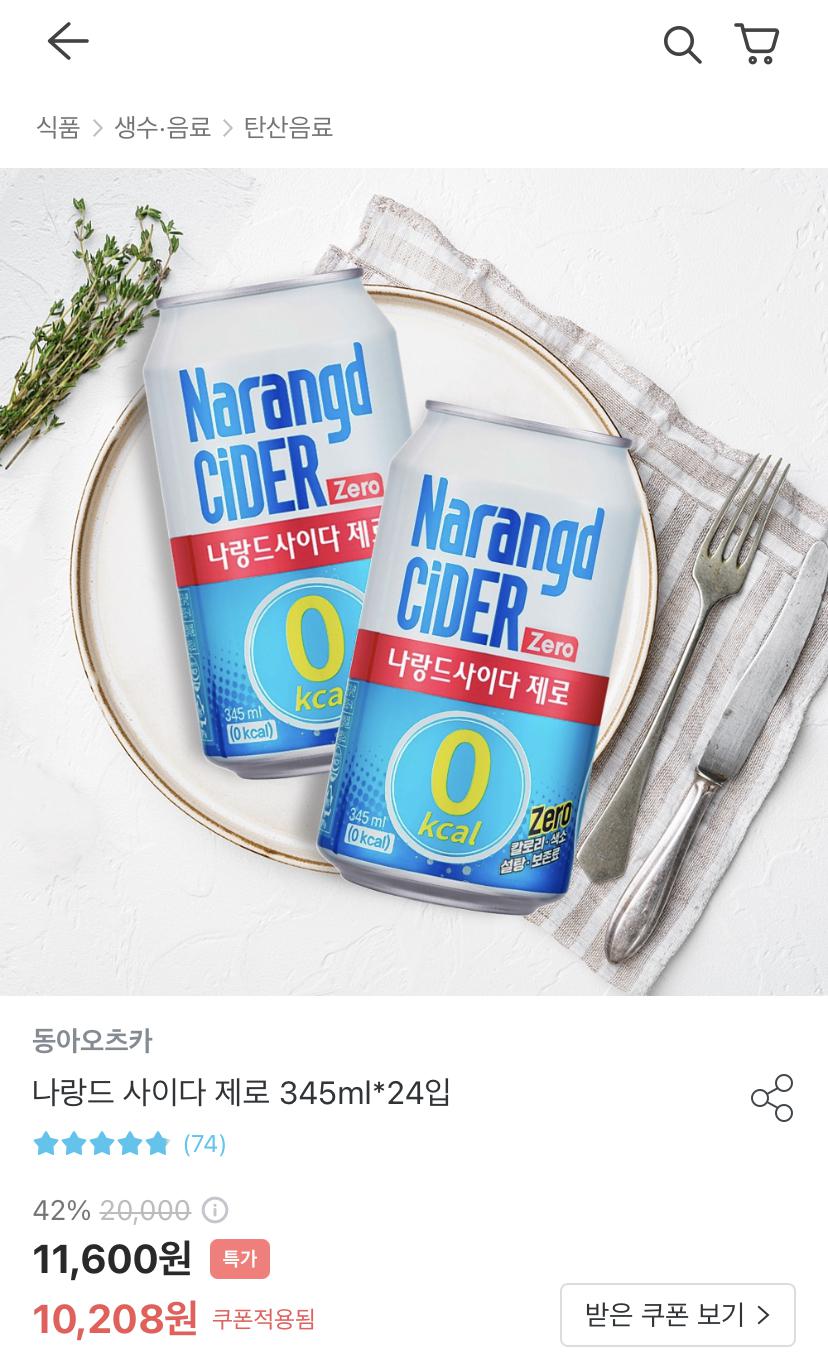Open the 생수·음료 breadcrumb category
The height and width of the screenshot is (1364, 828).
(163, 128)
